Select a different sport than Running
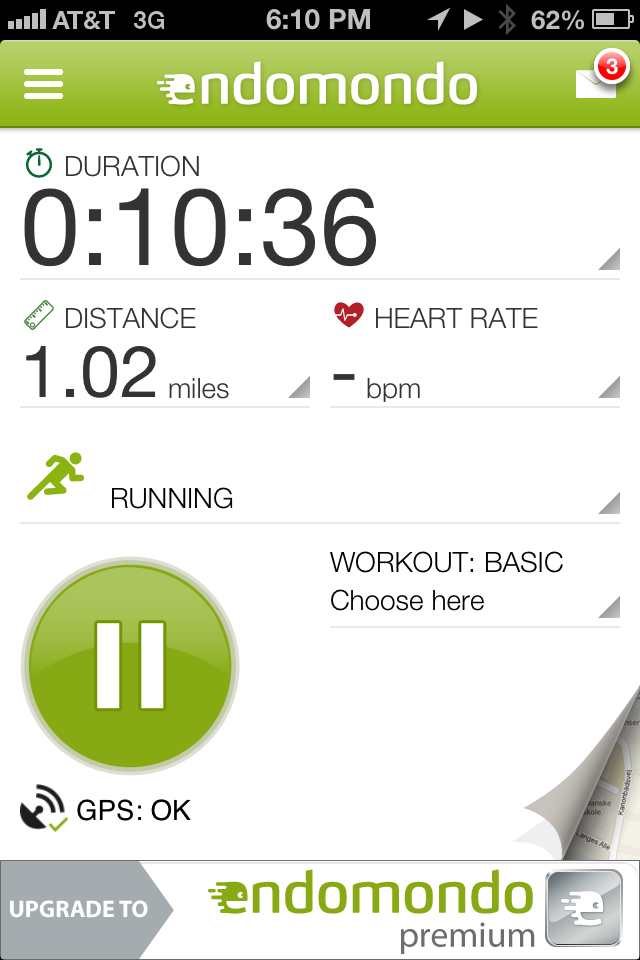Viewport: 640px width, 960px height. (320, 485)
